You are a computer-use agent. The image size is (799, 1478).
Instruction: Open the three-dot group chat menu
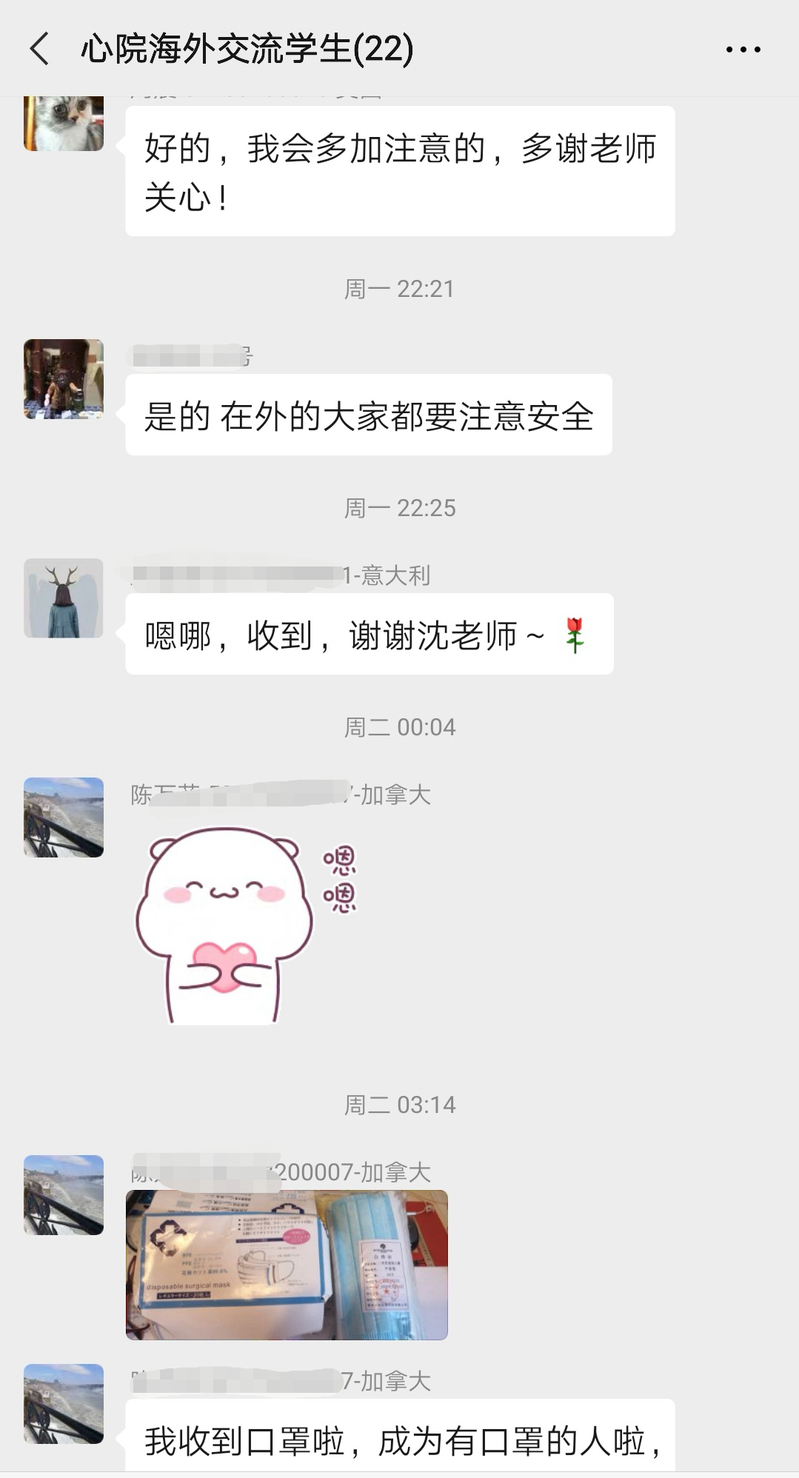pyautogui.click(x=743, y=49)
